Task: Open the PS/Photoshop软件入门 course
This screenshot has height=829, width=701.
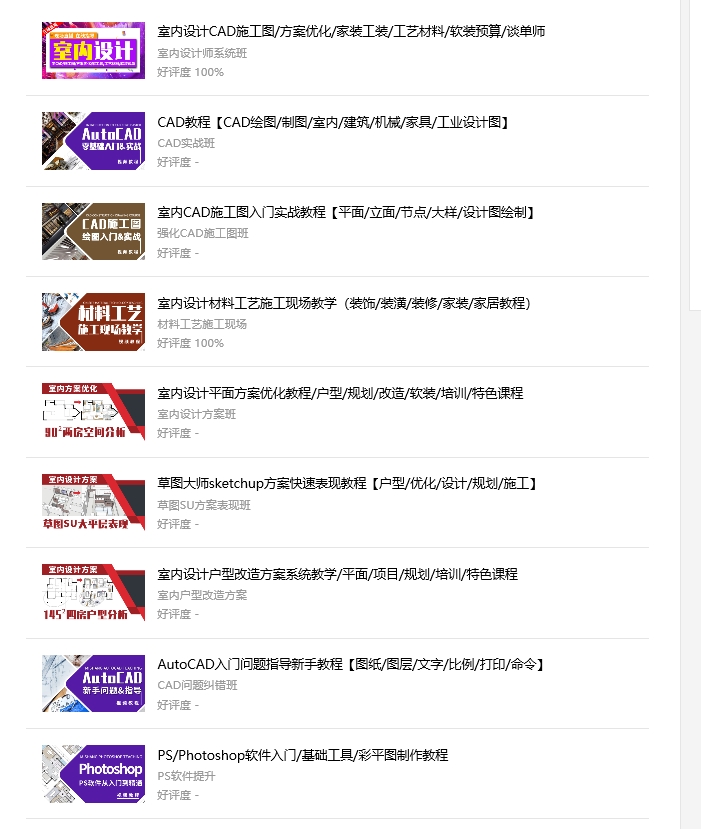Action: pyautogui.click(x=302, y=755)
